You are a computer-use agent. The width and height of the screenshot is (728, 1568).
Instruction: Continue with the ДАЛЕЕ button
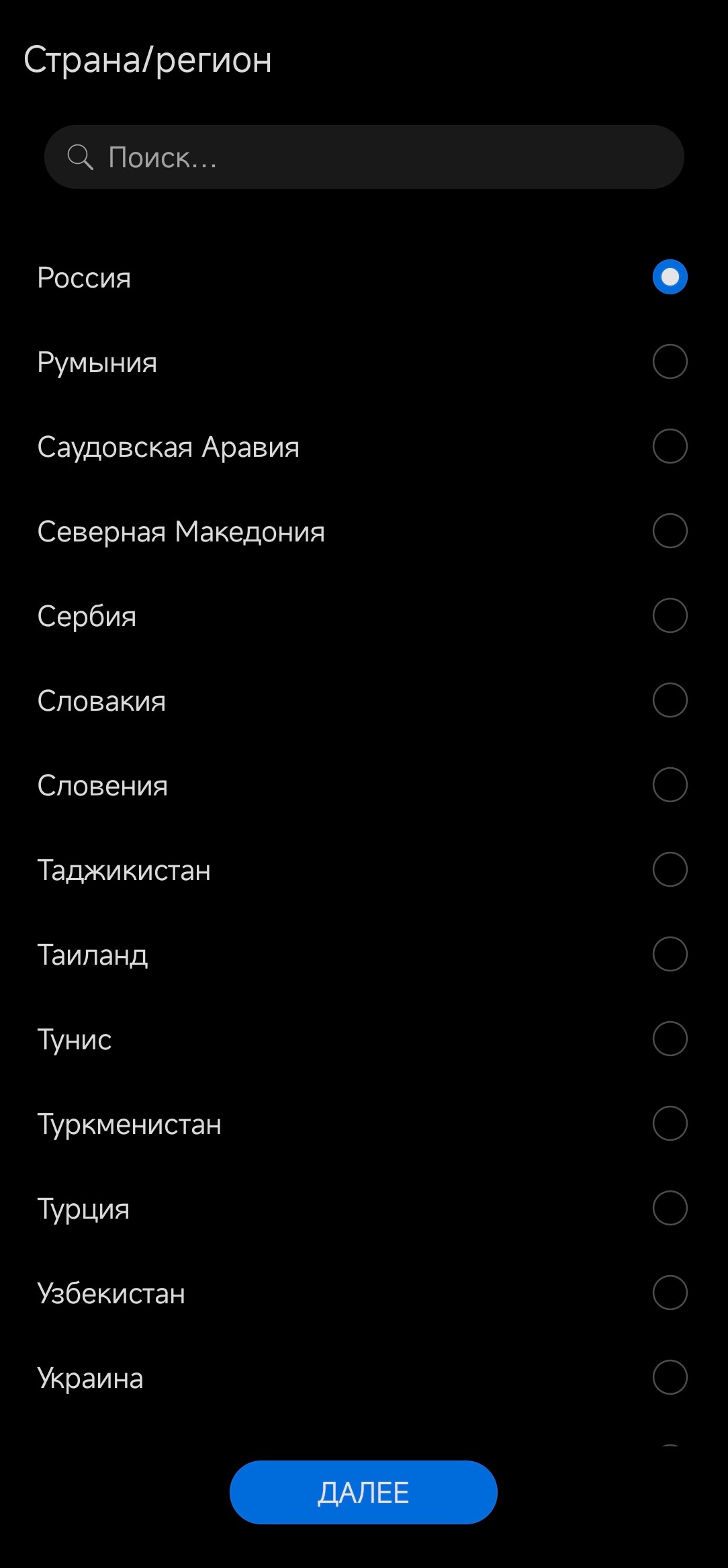363,1492
